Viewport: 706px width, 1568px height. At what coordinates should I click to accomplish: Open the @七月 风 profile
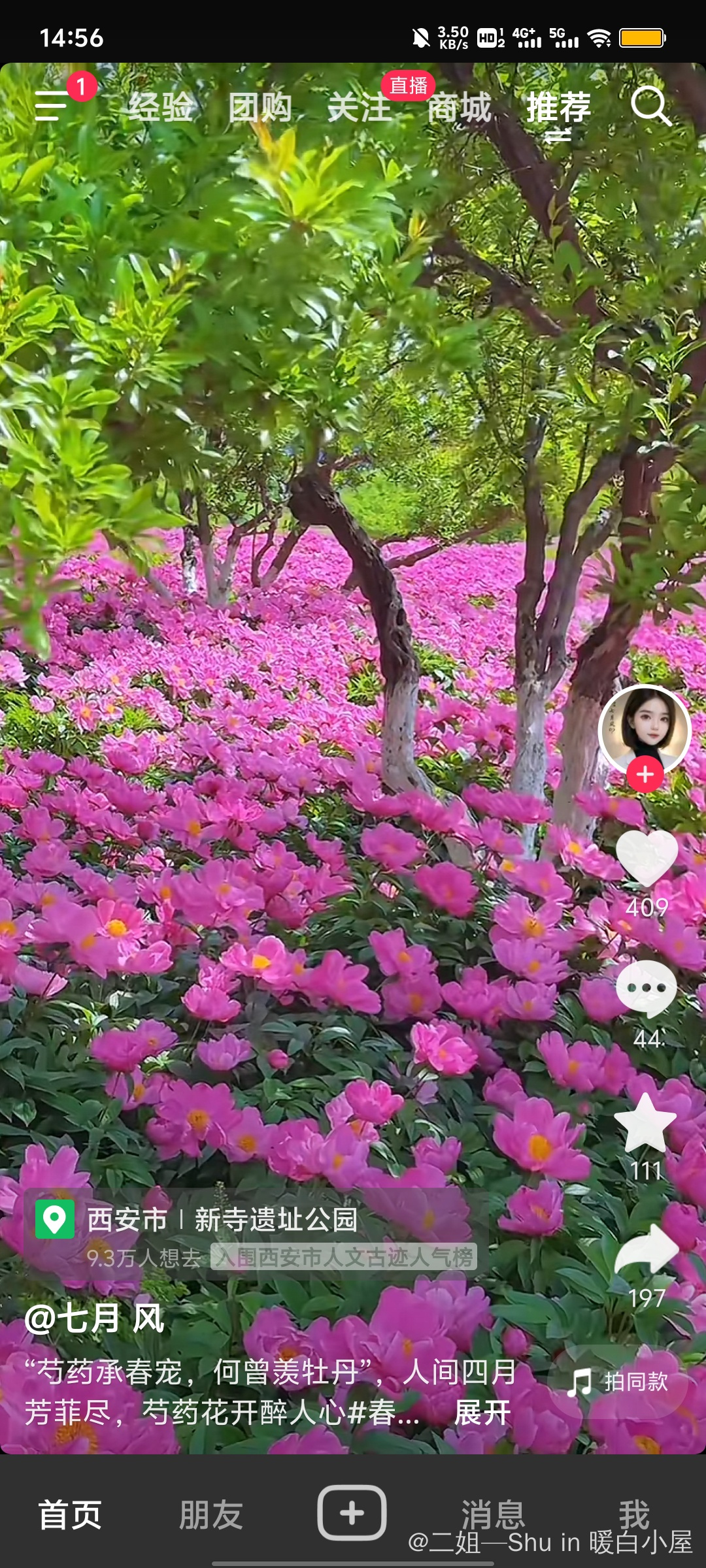tap(95, 1318)
